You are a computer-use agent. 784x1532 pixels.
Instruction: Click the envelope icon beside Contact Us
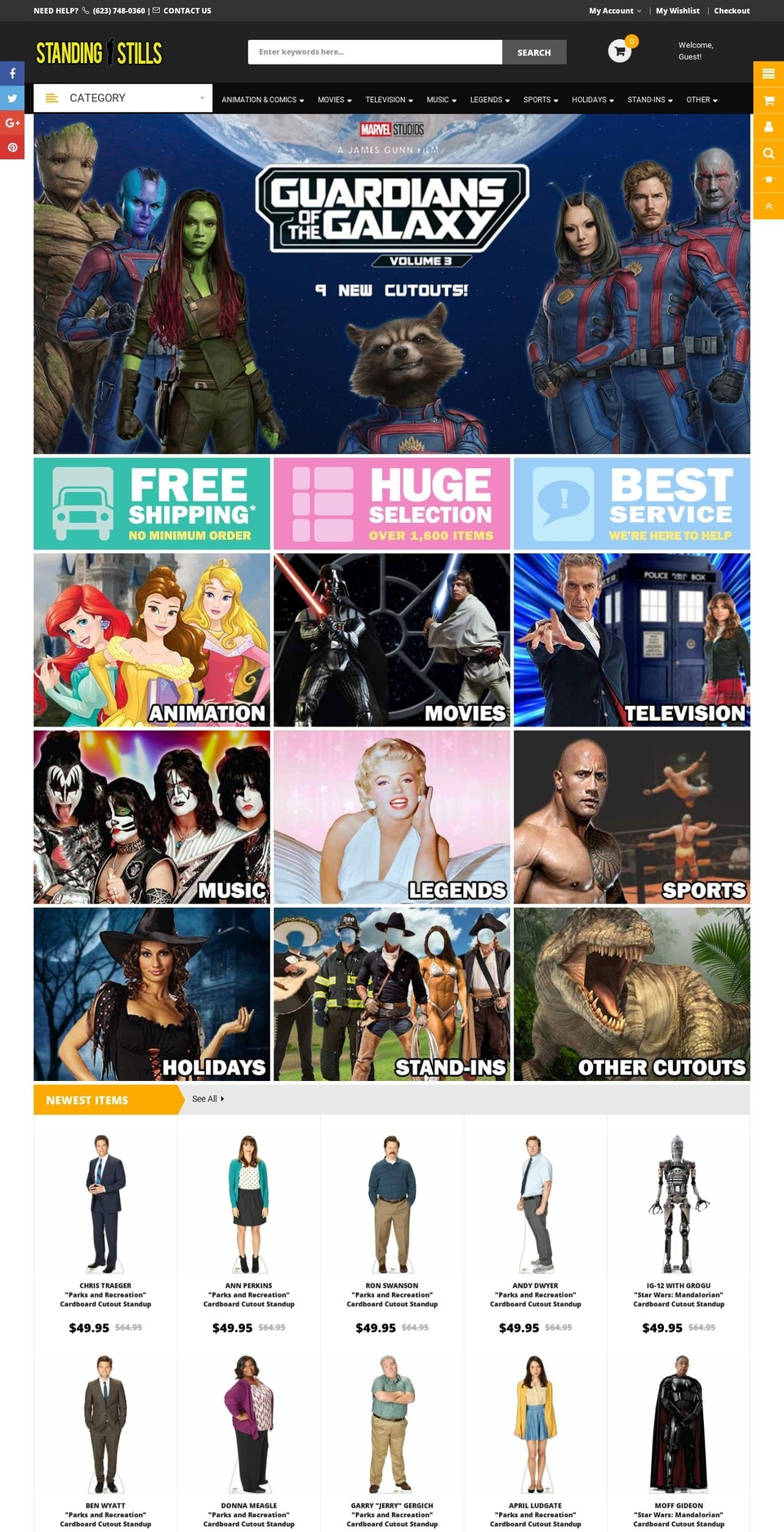pos(157,11)
